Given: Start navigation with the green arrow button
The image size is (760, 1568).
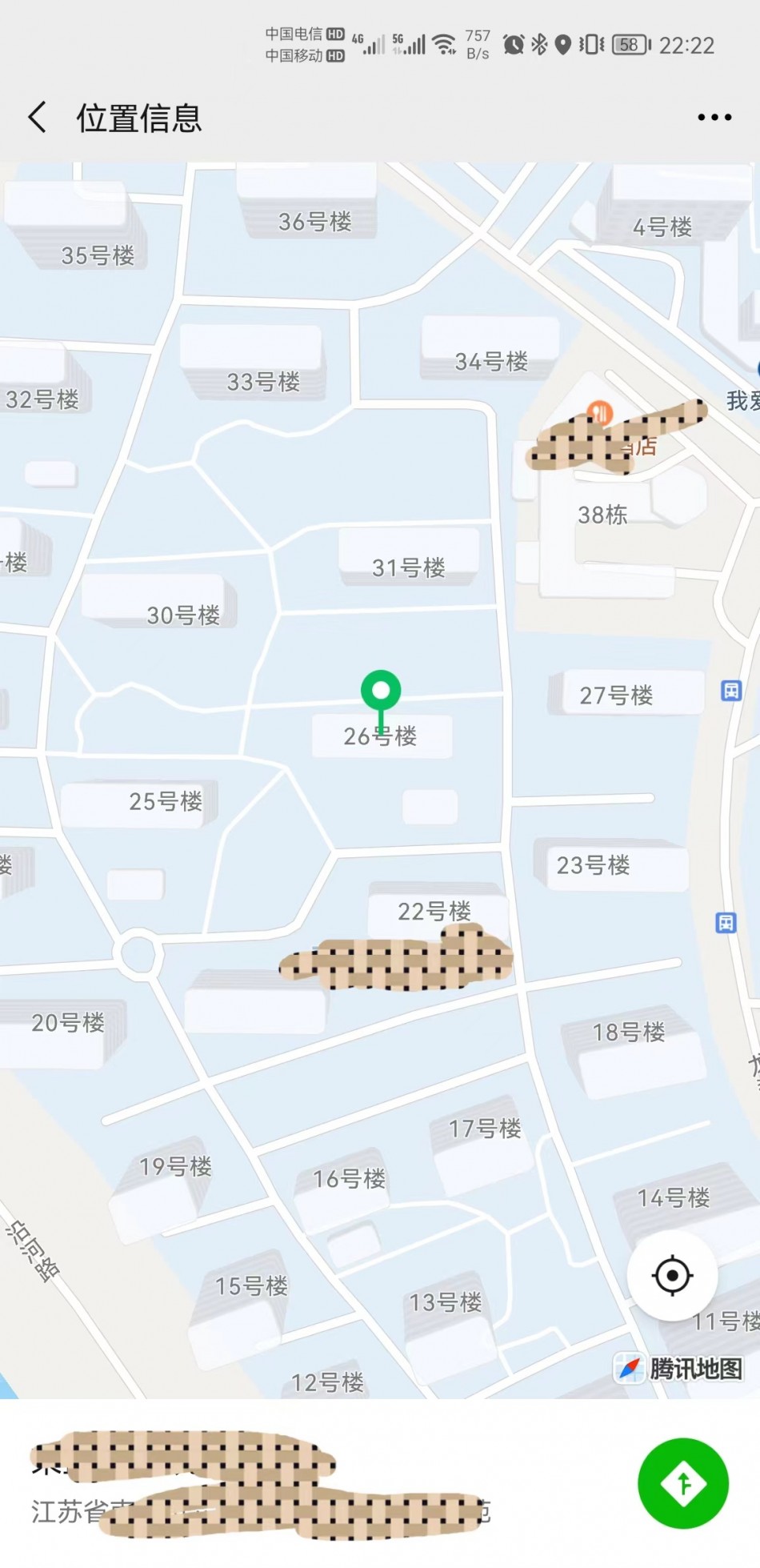Looking at the screenshot, I should point(683,1483).
